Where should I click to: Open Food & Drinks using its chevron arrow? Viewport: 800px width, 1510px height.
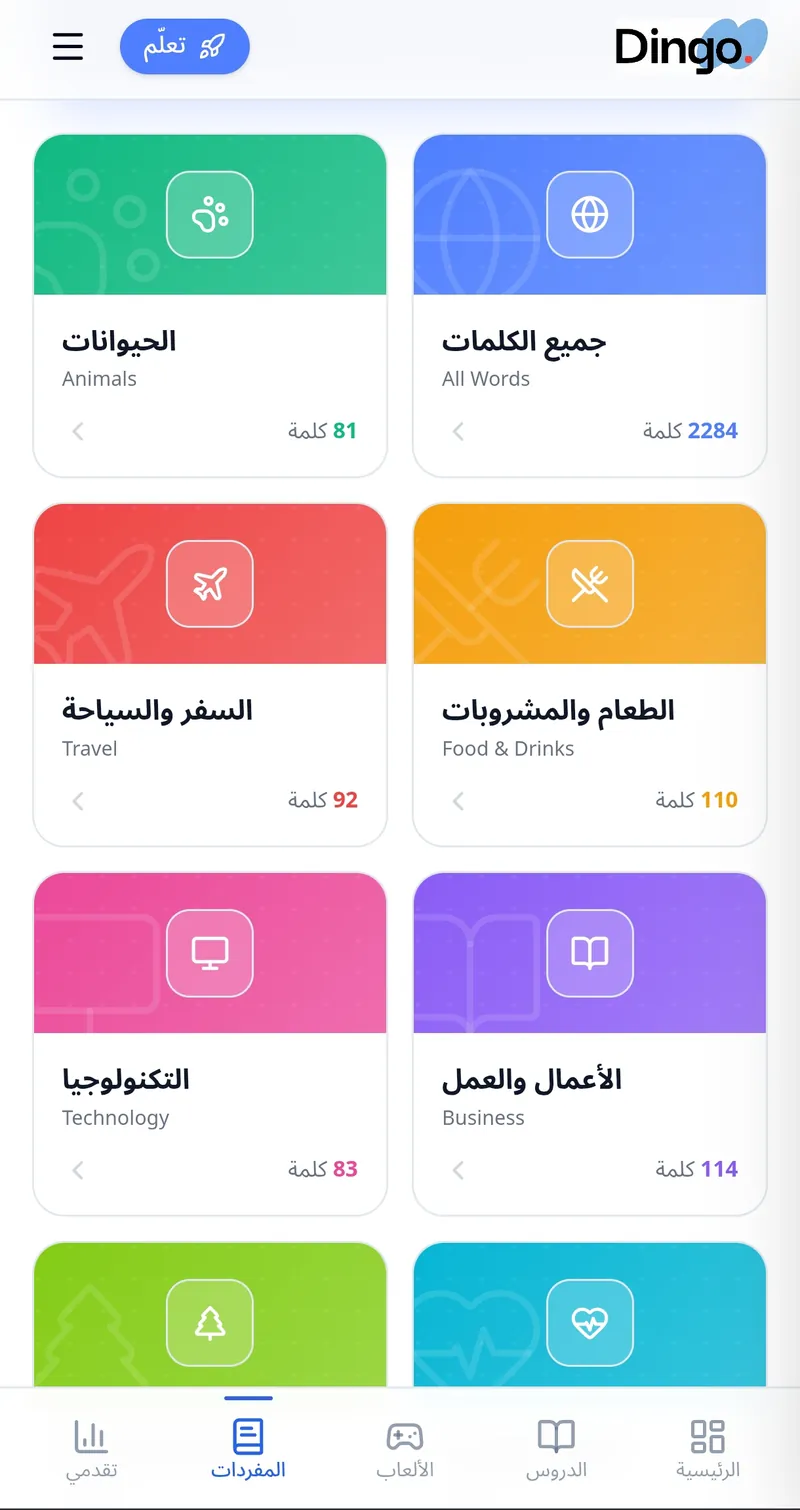tap(457, 800)
